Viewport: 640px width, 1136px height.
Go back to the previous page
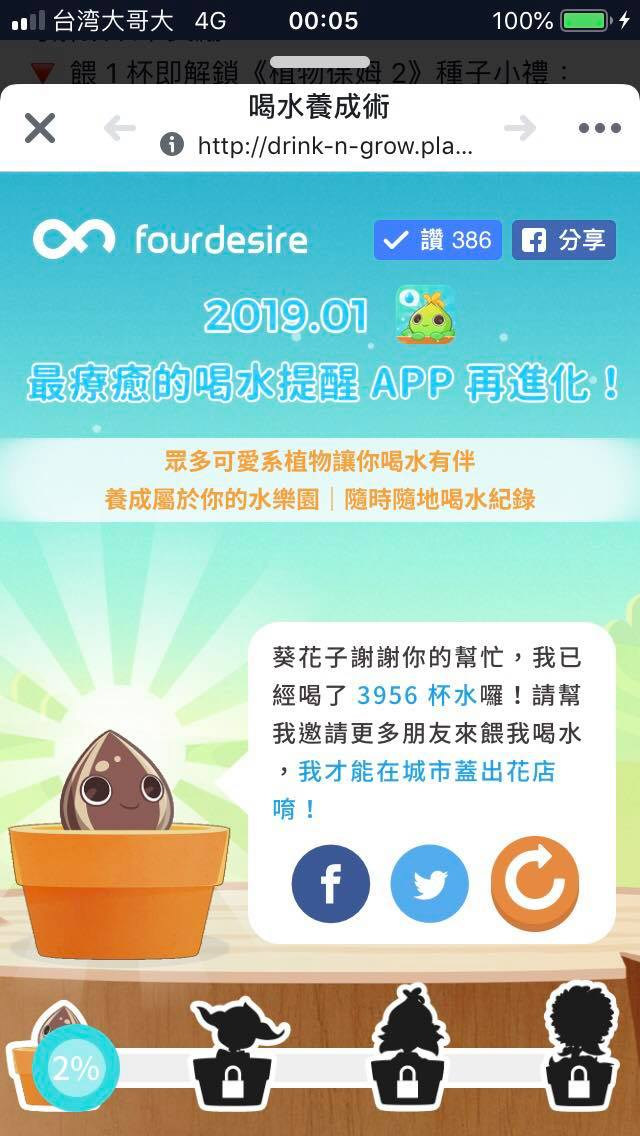120,129
